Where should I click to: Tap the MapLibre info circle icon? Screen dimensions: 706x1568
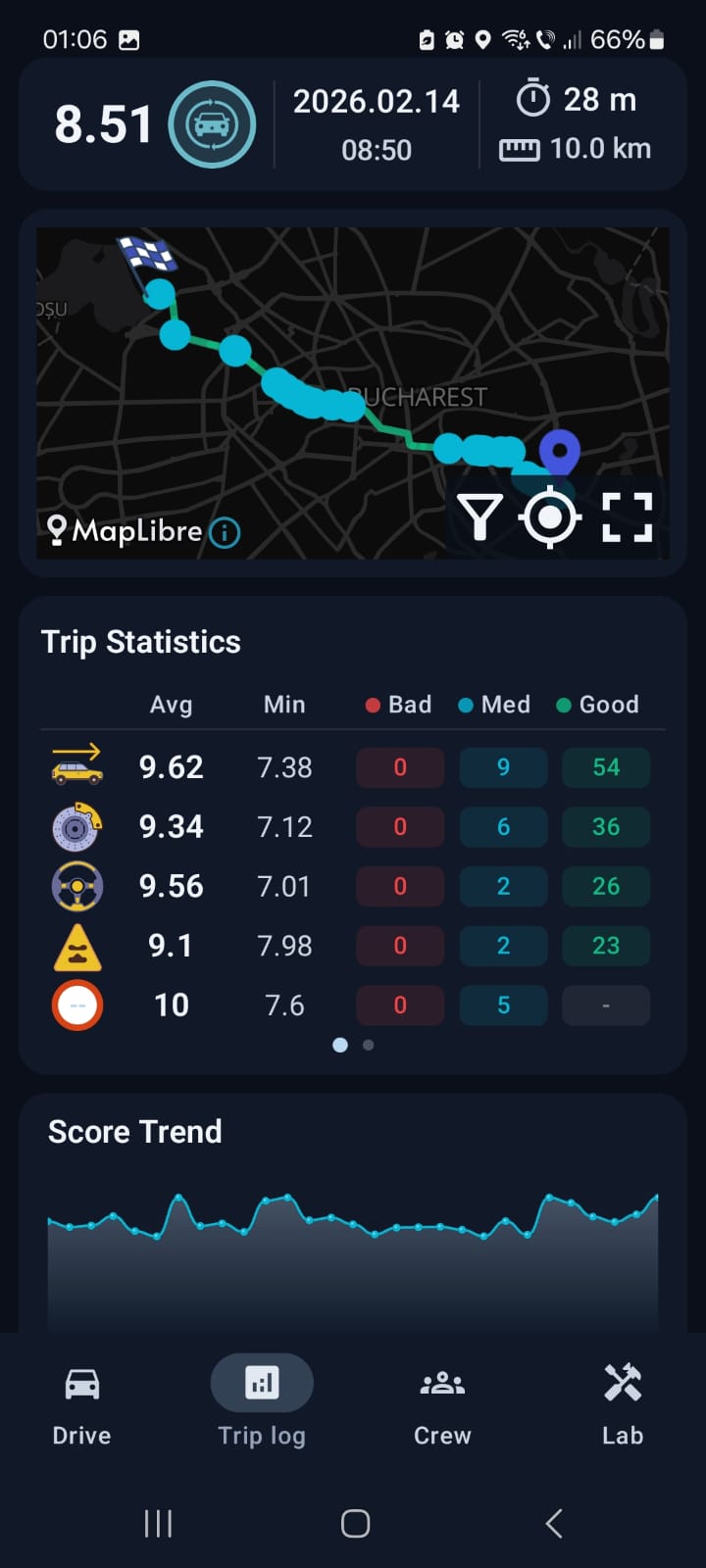224,534
